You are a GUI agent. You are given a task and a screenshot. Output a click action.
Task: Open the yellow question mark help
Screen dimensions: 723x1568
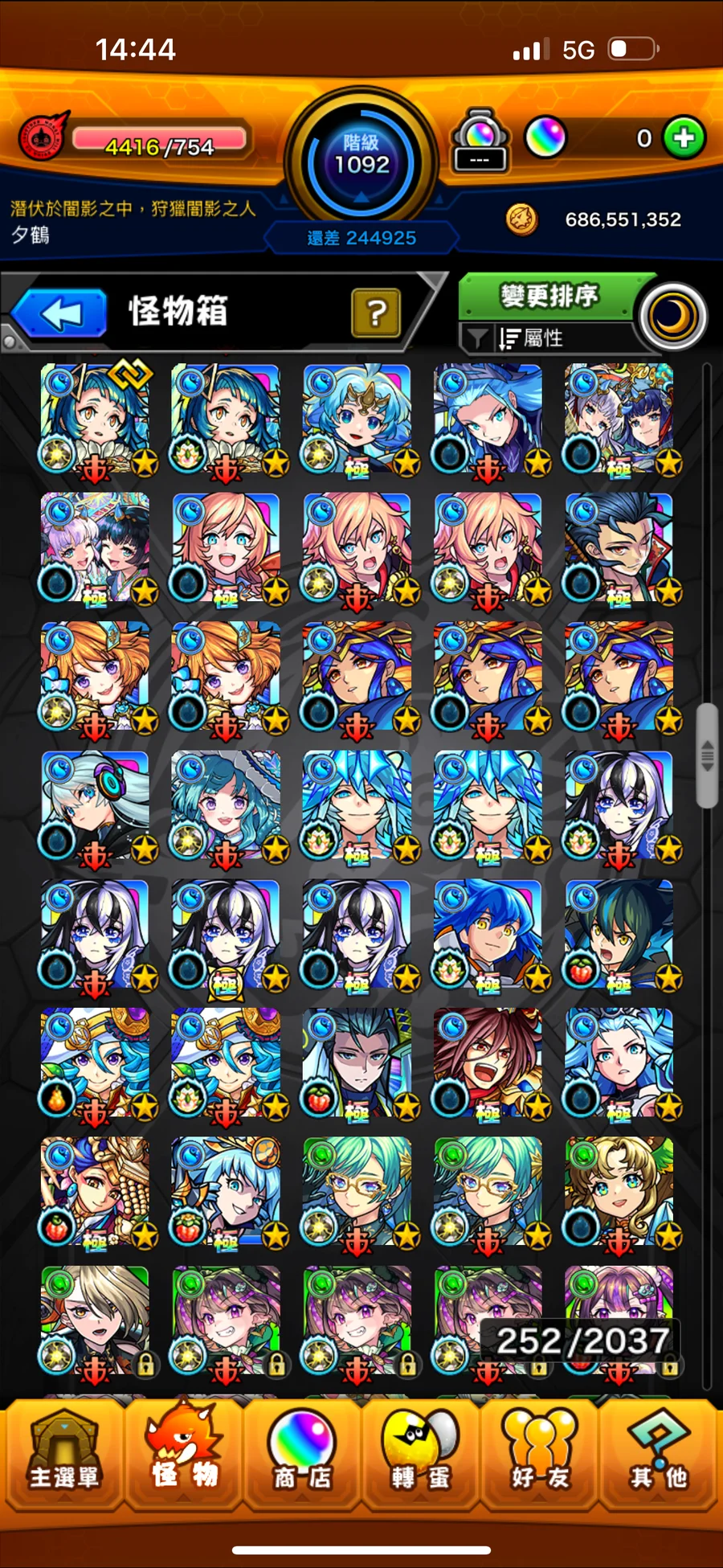point(375,313)
